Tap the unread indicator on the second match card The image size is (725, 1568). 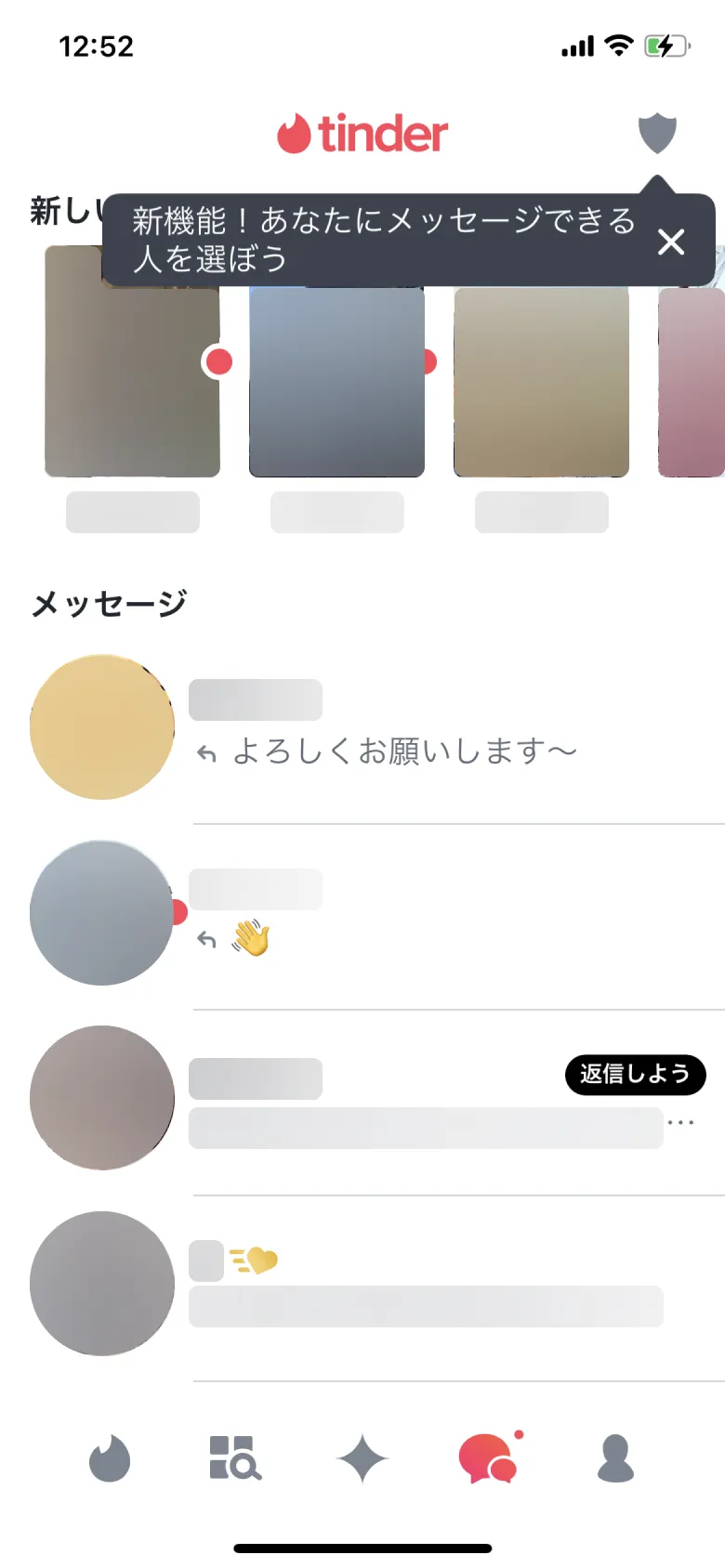428,363
